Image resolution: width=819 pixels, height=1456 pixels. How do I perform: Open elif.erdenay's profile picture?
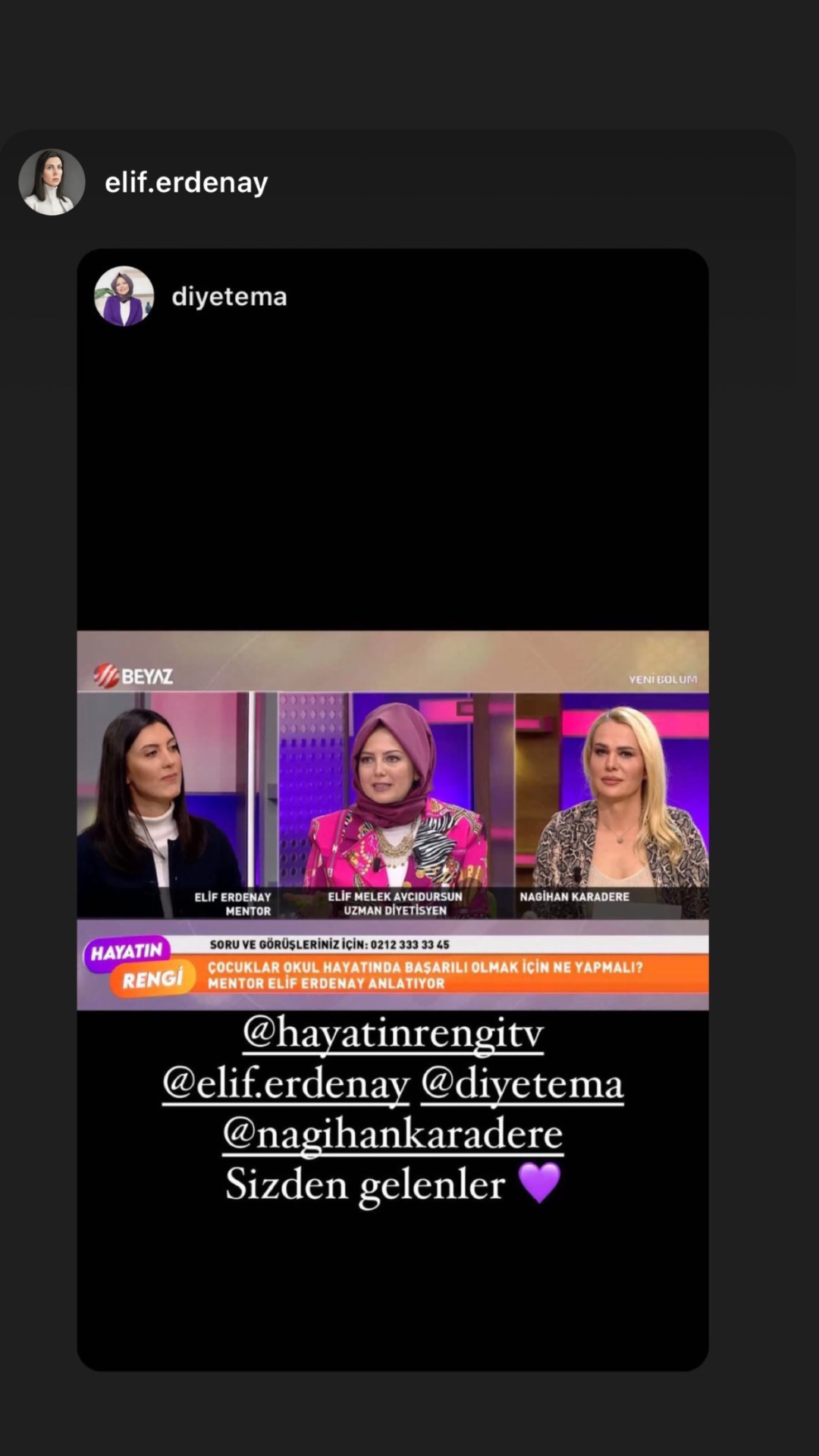tap(52, 182)
